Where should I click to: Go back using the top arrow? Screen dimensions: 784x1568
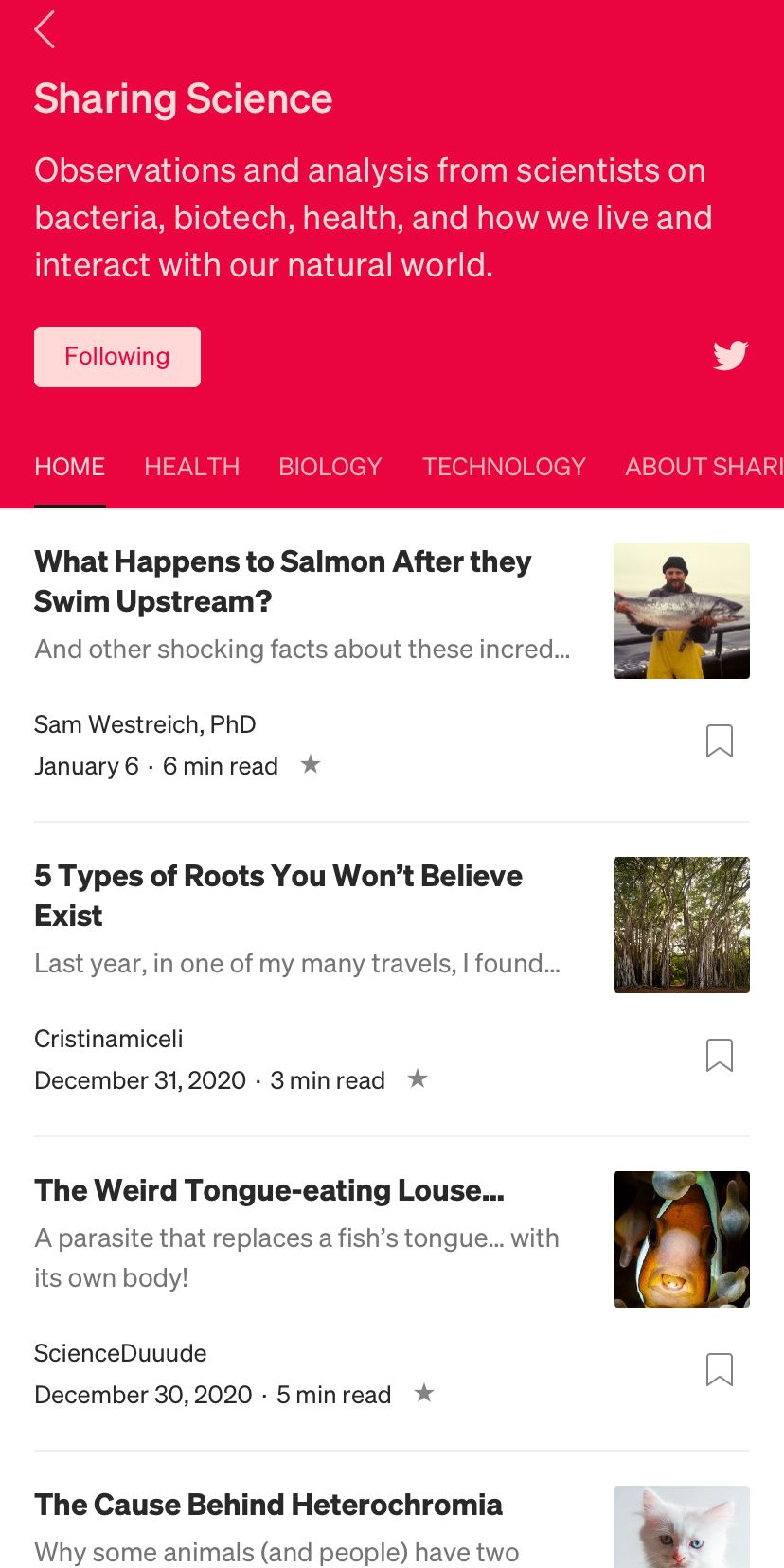45,29
